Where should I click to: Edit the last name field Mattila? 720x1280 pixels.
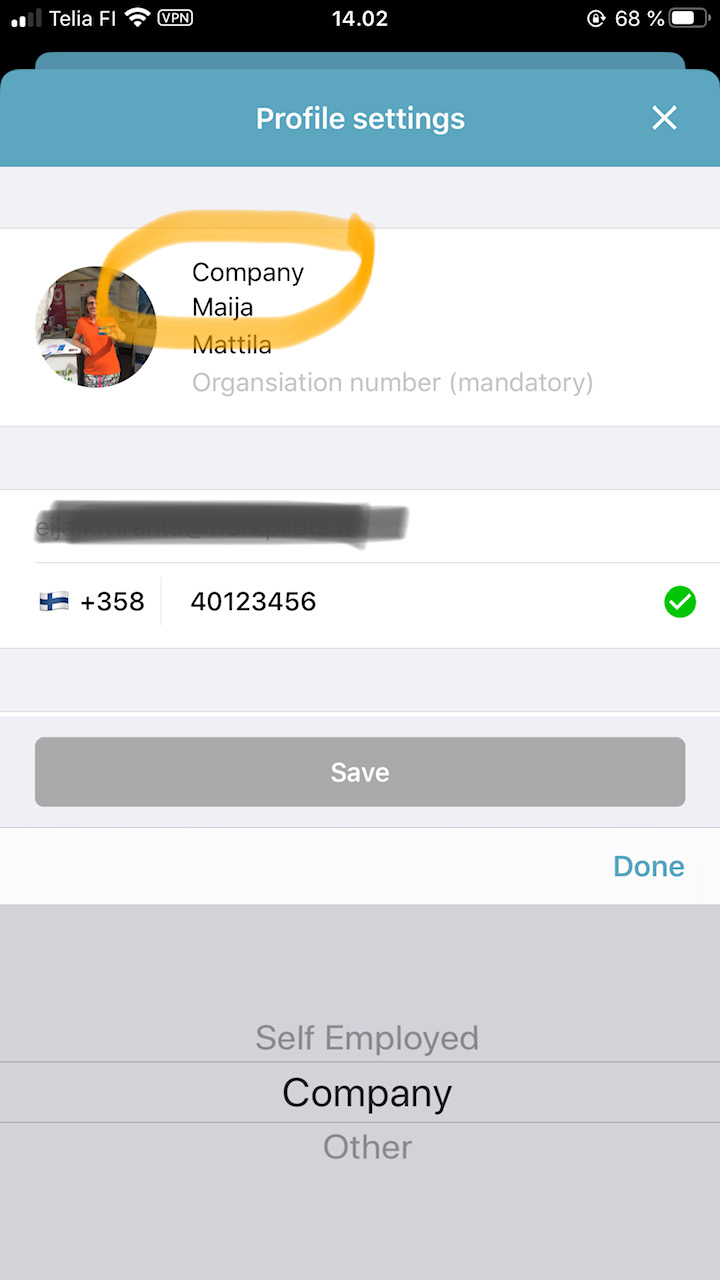[232, 345]
